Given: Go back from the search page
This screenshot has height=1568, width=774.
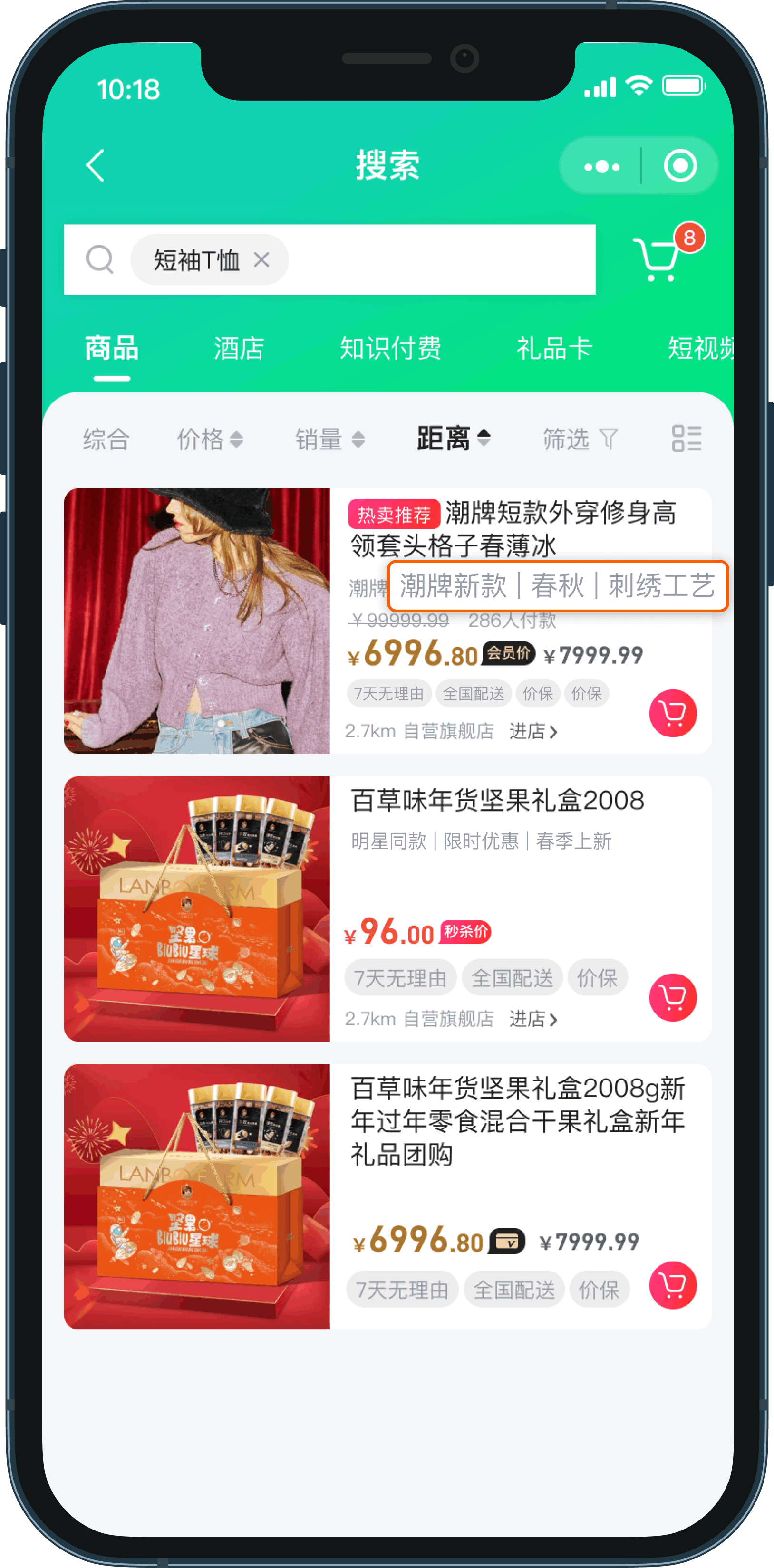Looking at the screenshot, I should [96, 165].
